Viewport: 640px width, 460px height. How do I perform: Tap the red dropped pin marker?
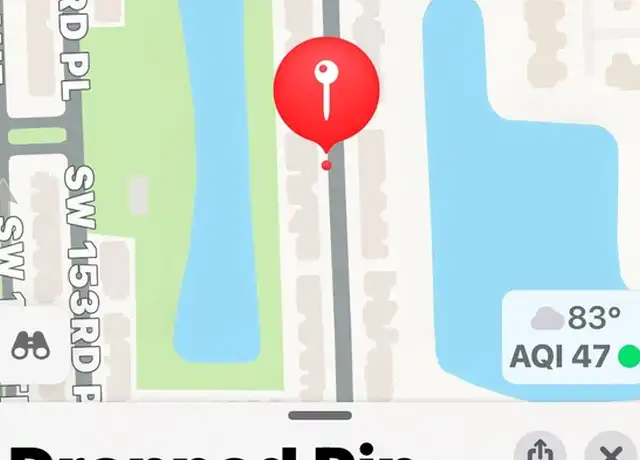tap(326, 91)
